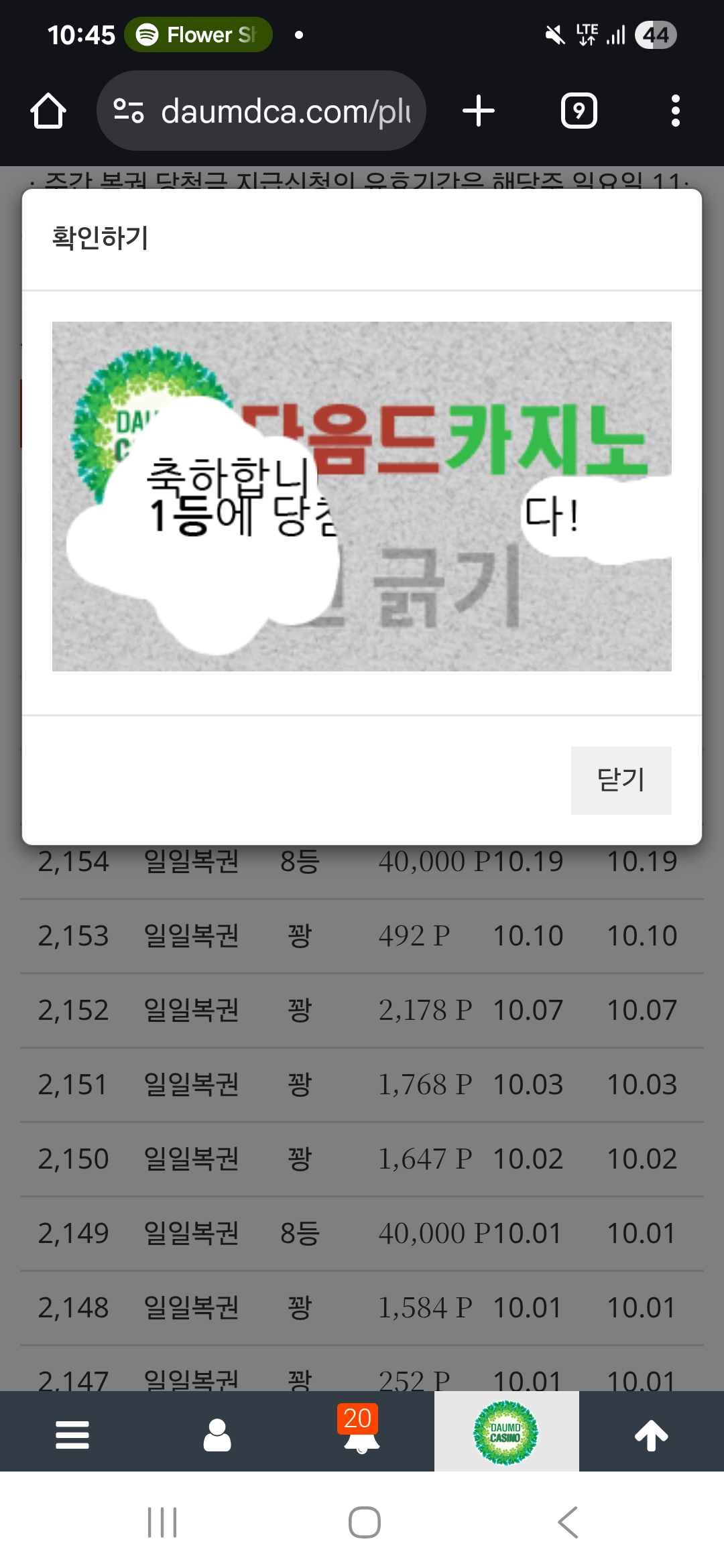This screenshot has height=1568, width=724.
Task: Go back using the system back button
Action: click(x=568, y=1522)
